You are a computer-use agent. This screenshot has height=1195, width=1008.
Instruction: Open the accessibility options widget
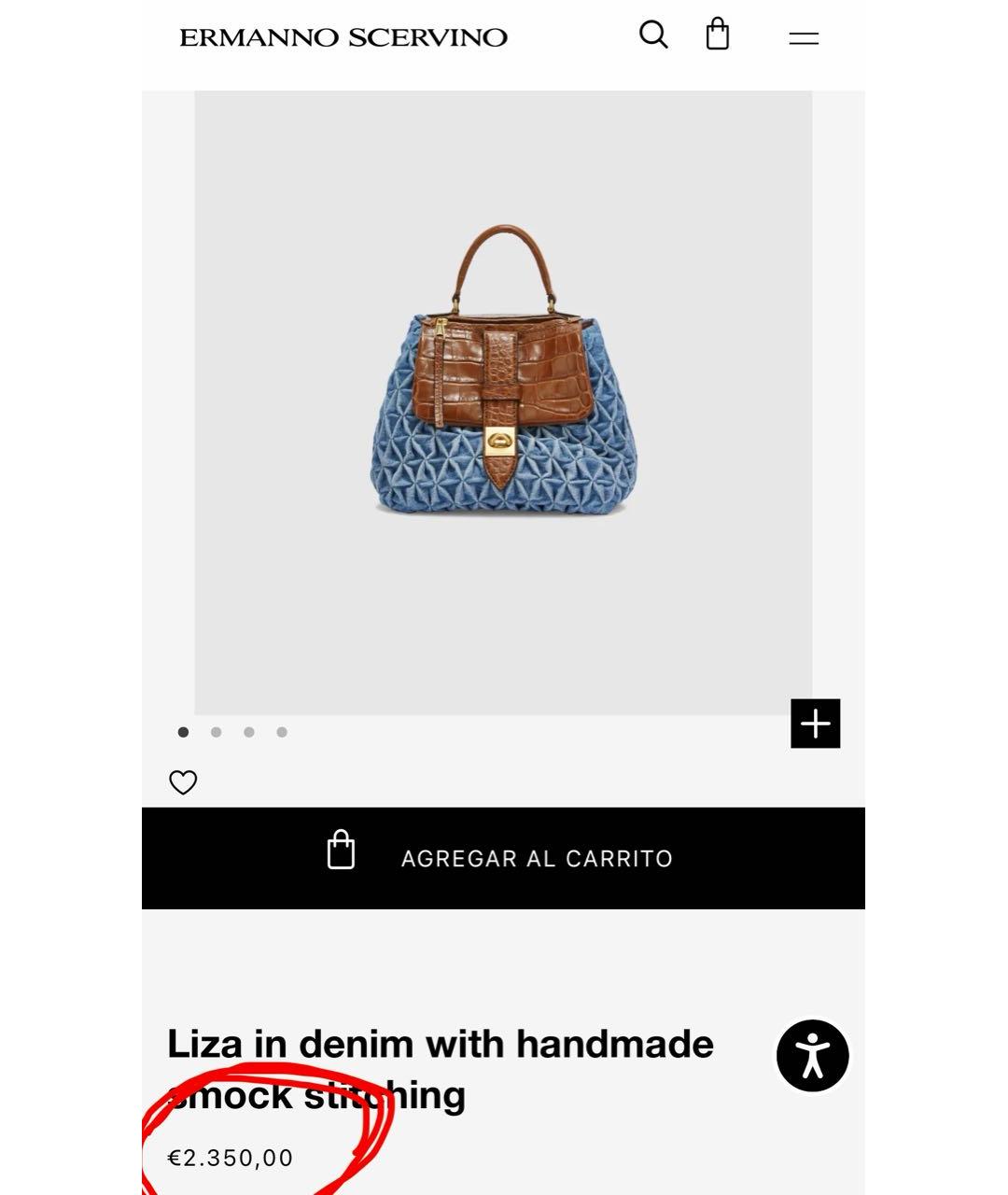812,1056
